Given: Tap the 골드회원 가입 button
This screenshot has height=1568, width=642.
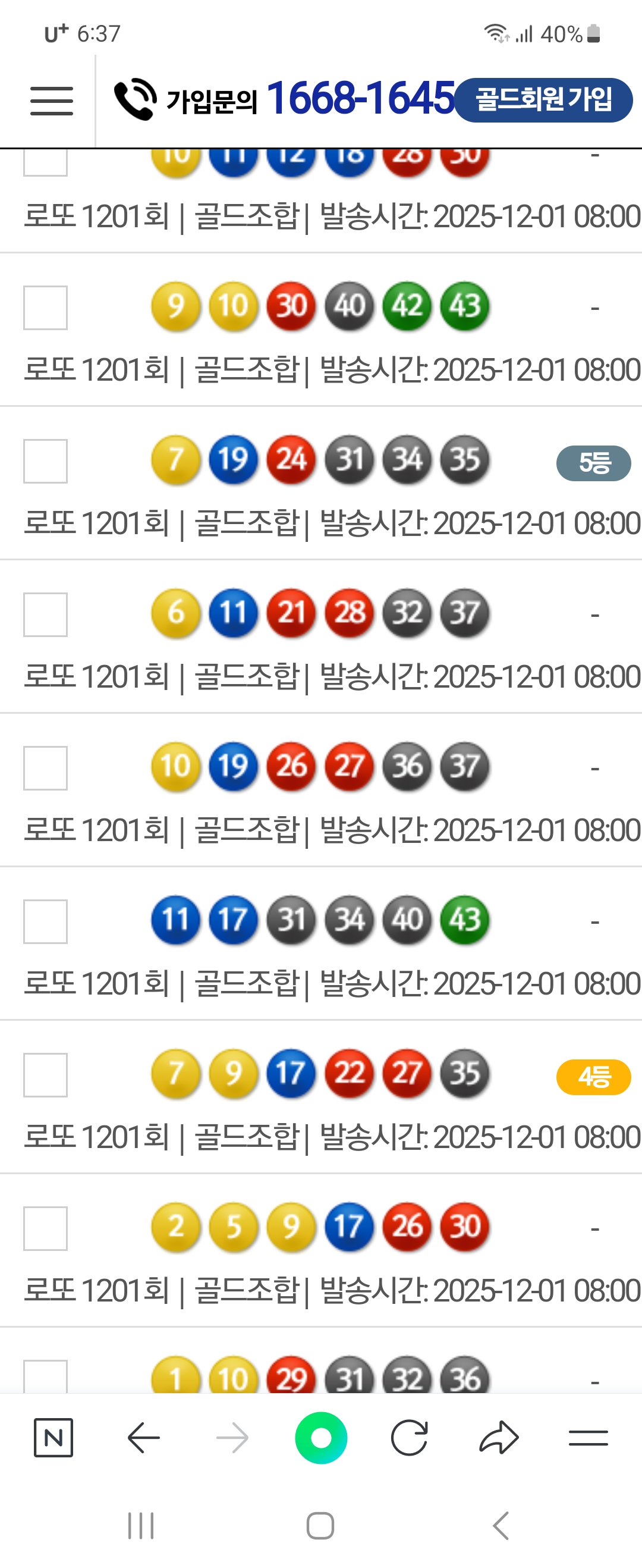Looking at the screenshot, I should pyautogui.click(x=543, y=100).
